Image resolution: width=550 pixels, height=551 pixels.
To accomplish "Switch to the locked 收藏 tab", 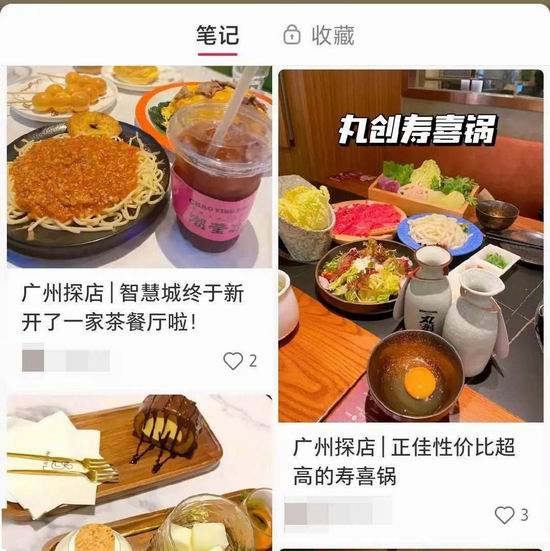I will click(319, 35).
